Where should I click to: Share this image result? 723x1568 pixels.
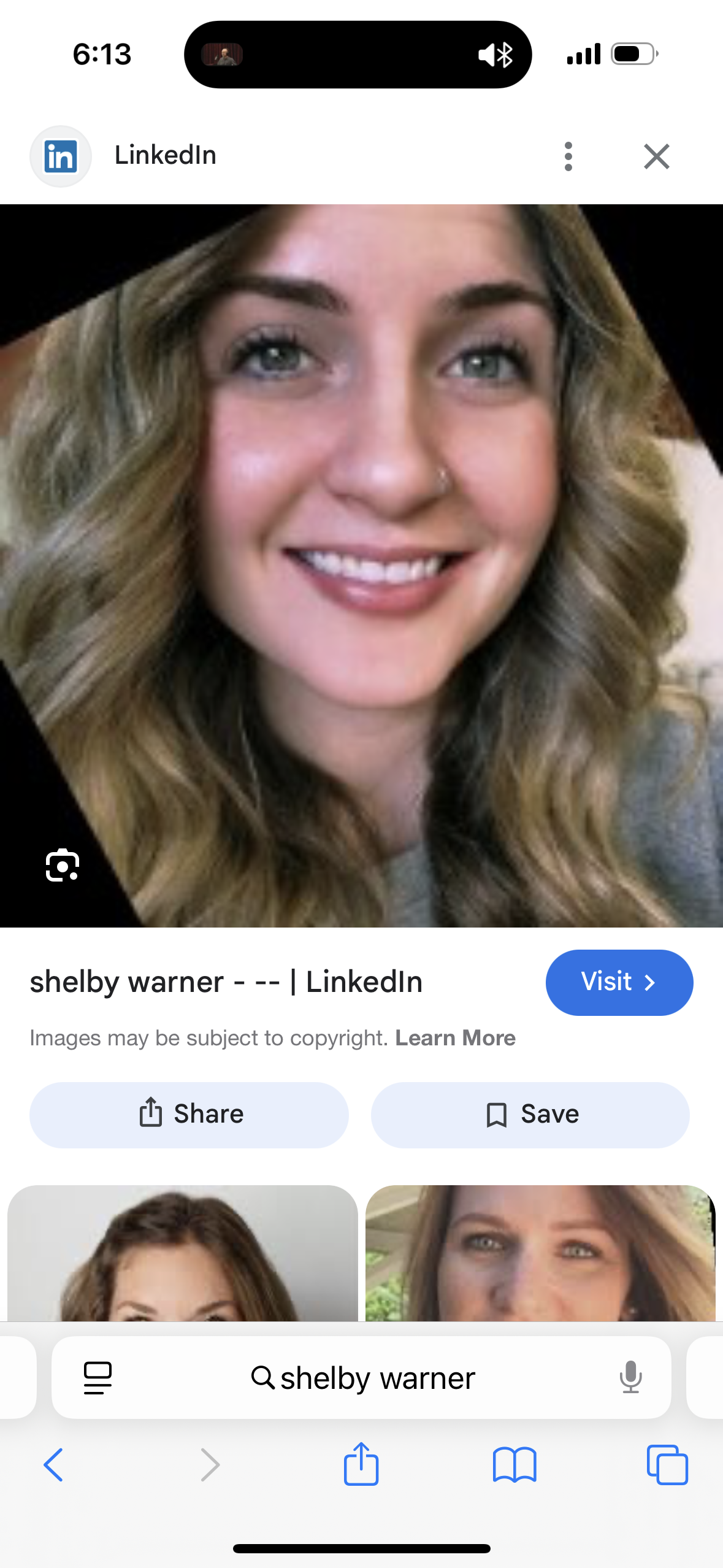189,1115
